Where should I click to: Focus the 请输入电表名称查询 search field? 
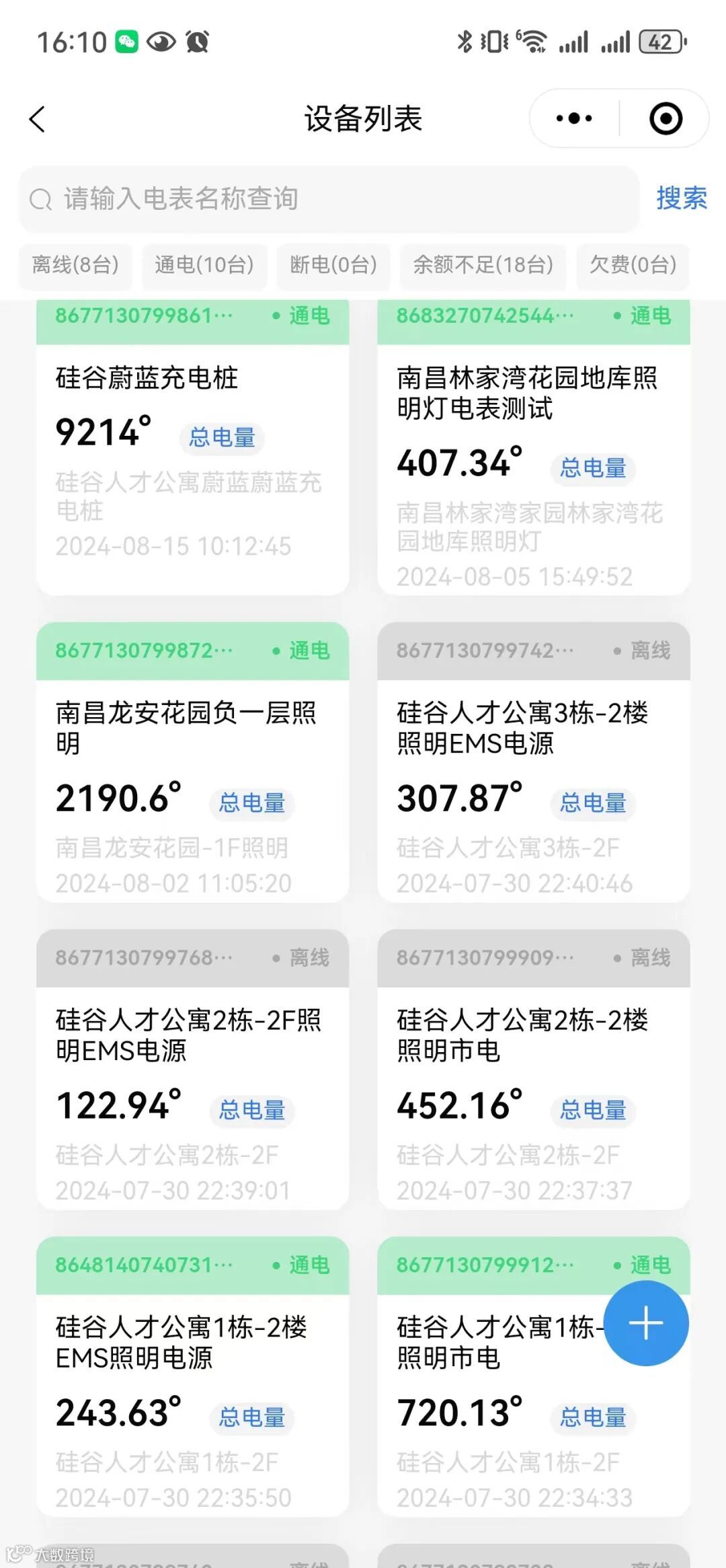pyautogui.click(x=329, y=199)
